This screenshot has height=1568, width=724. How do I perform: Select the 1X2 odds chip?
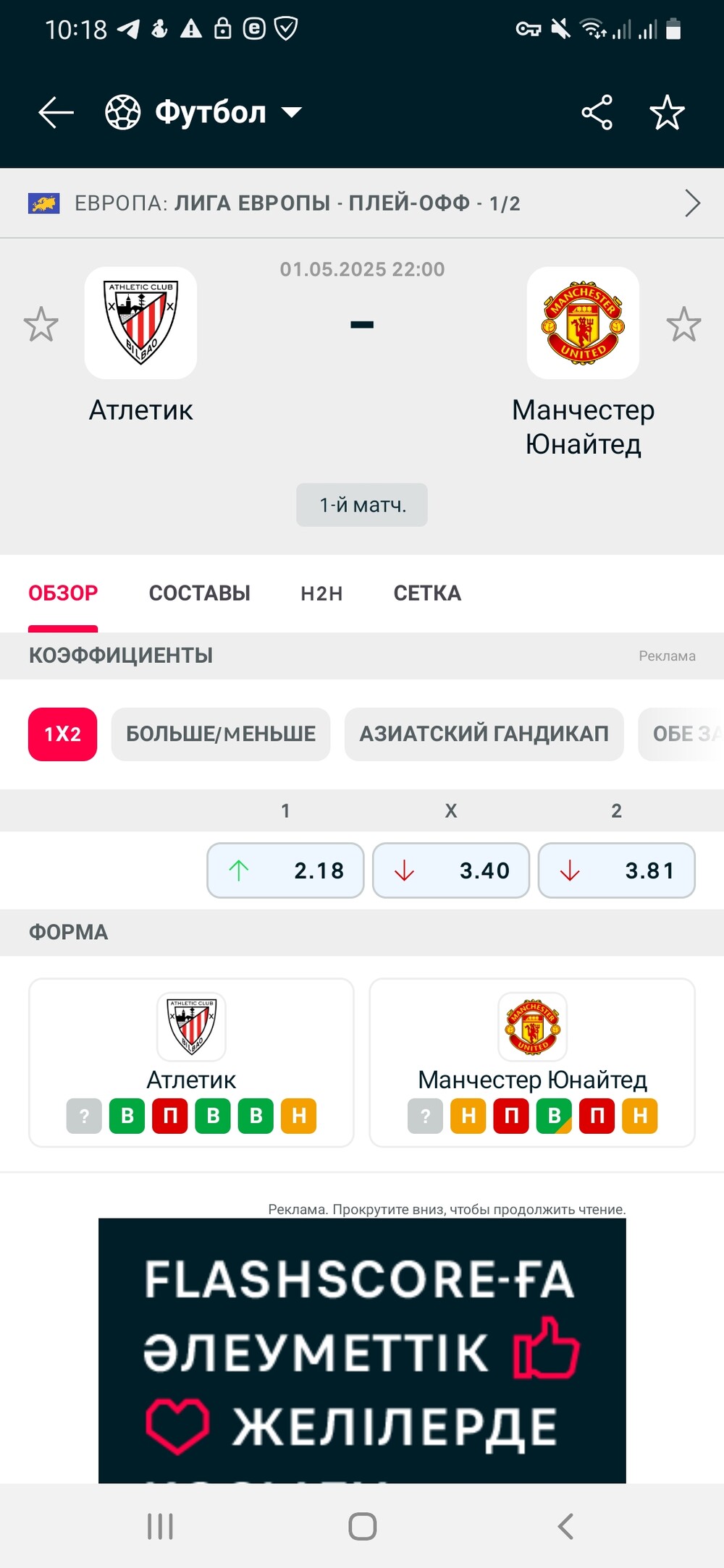62,734
